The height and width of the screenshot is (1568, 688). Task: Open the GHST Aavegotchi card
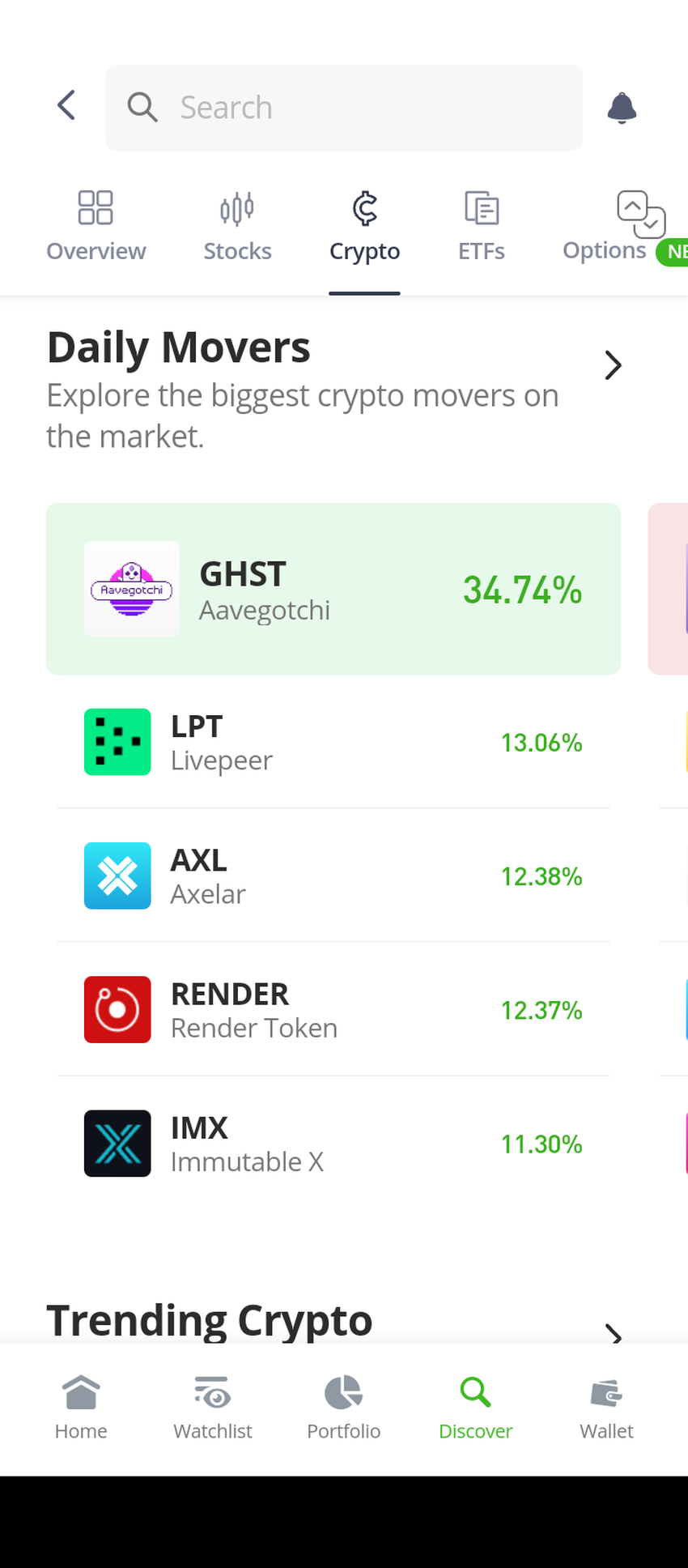tap(333, 589)
